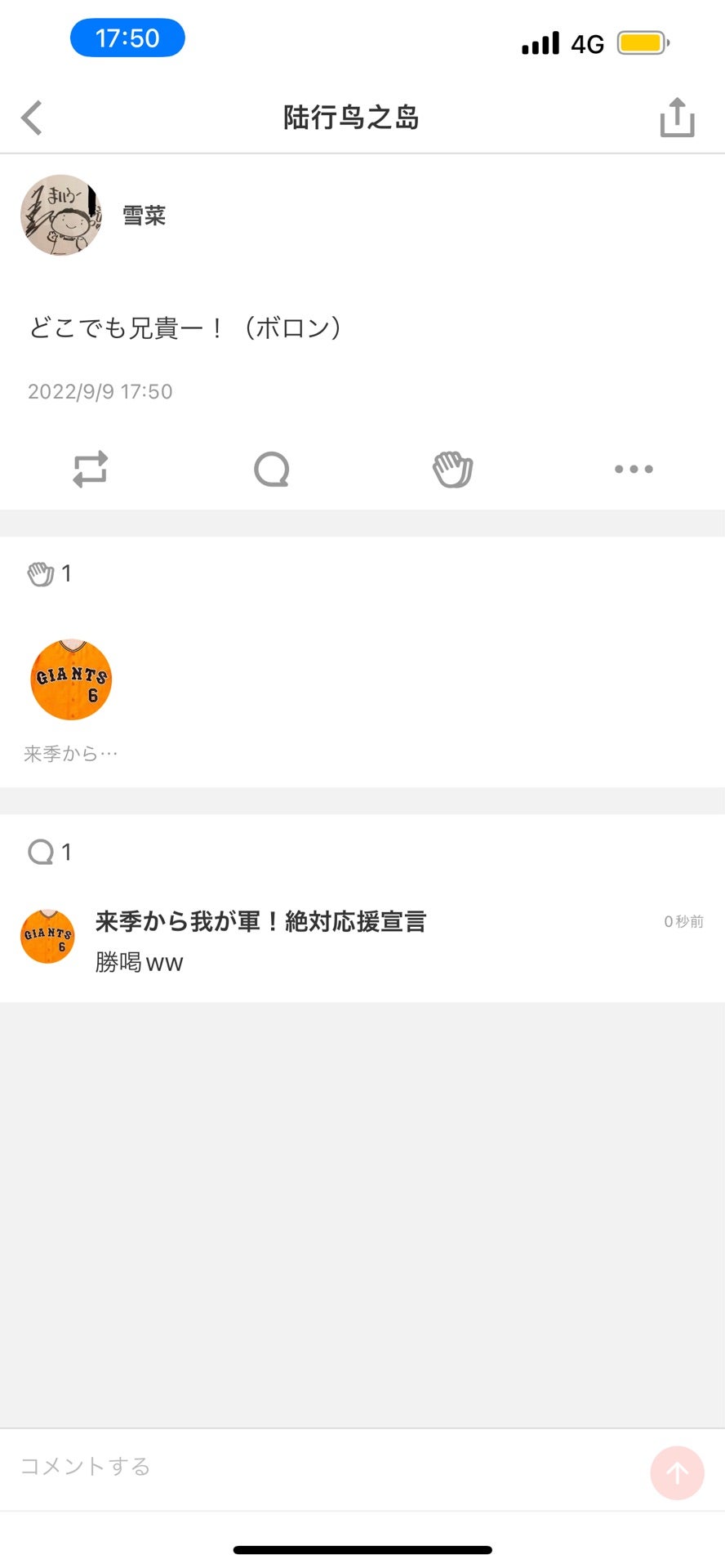Open the reply icon below the post
This screenshot has height=1568, width=725.
pos(272,470)
